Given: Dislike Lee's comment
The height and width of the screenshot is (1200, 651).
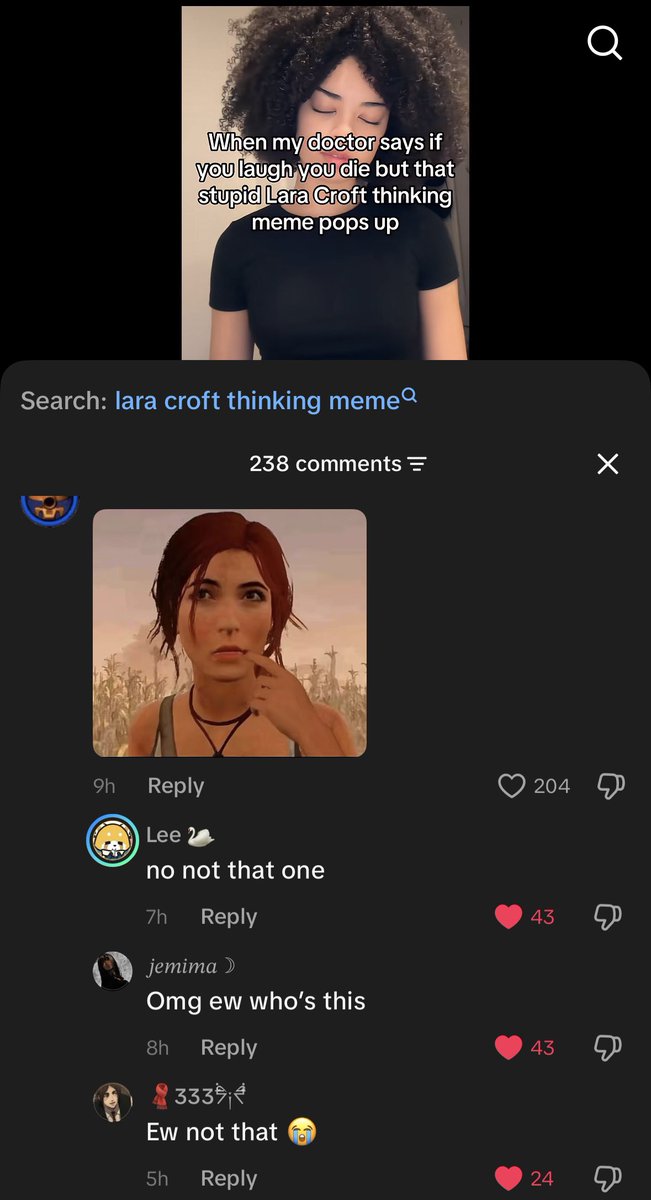Looking at the screenshot, I should pyautogui.click(x=609, y=917).
